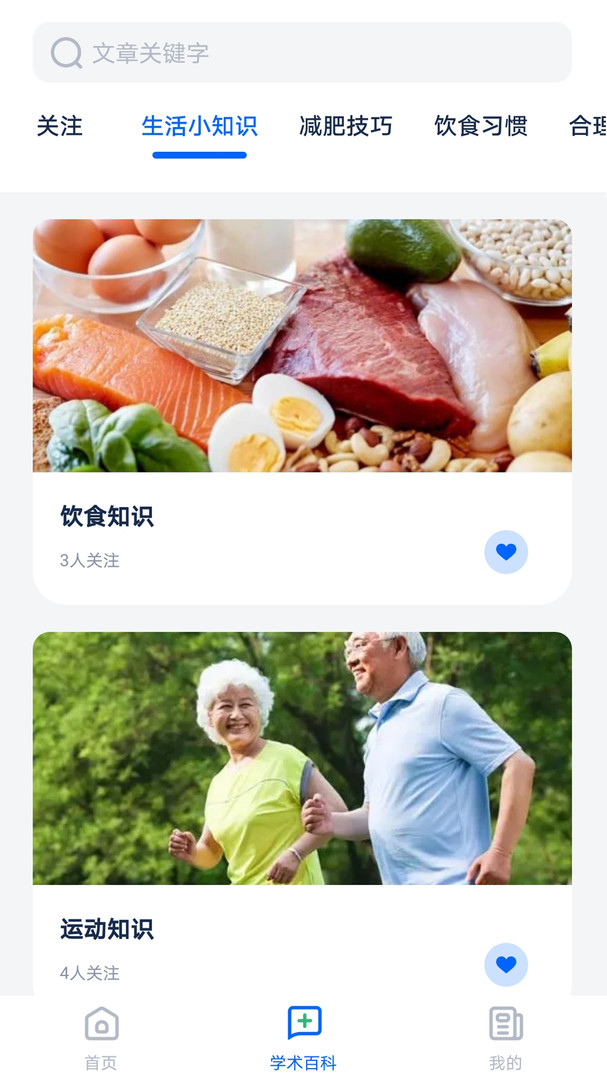Open the 减肥技巧 tab
Viewport: 607px width, 1080px height.
click(346, 126)
